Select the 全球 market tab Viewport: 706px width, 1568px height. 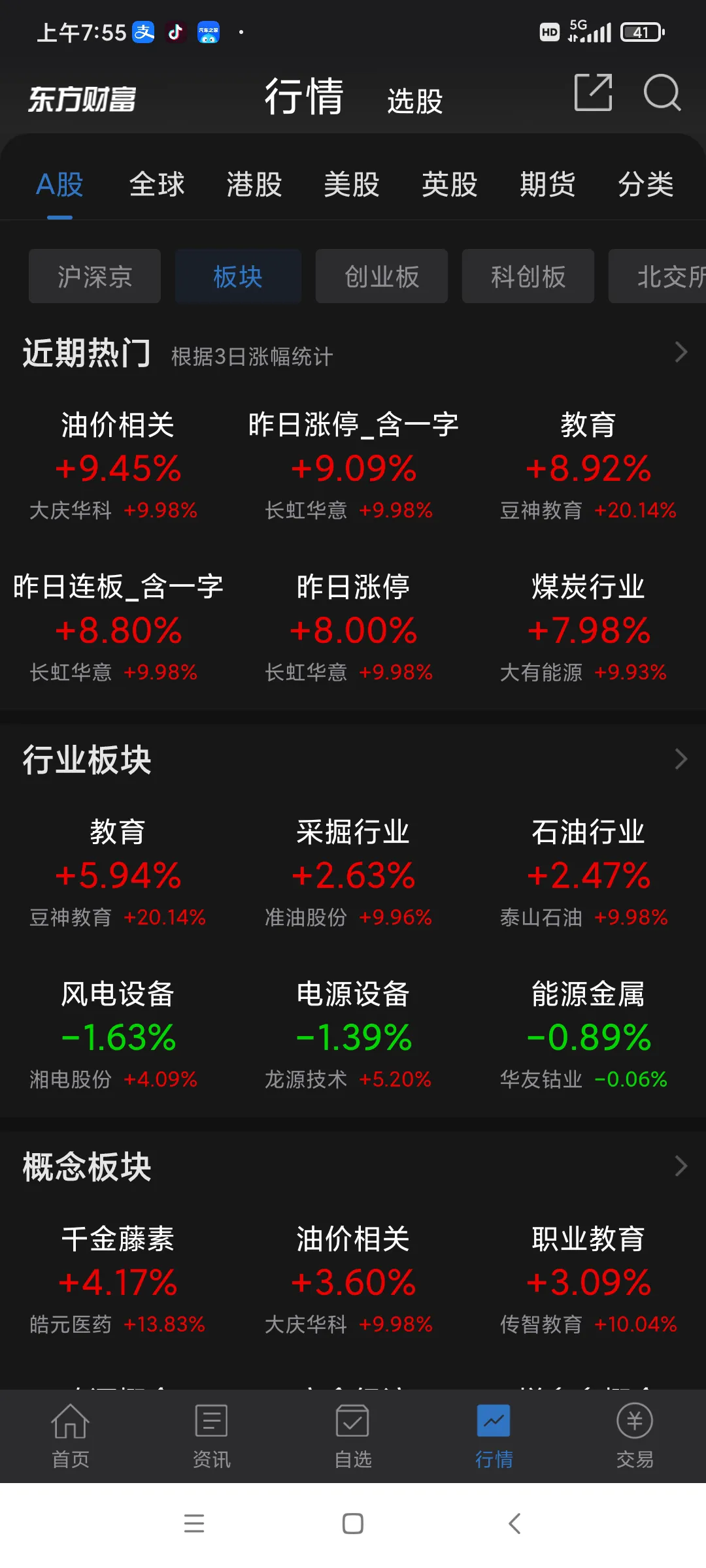click(157, 184)
